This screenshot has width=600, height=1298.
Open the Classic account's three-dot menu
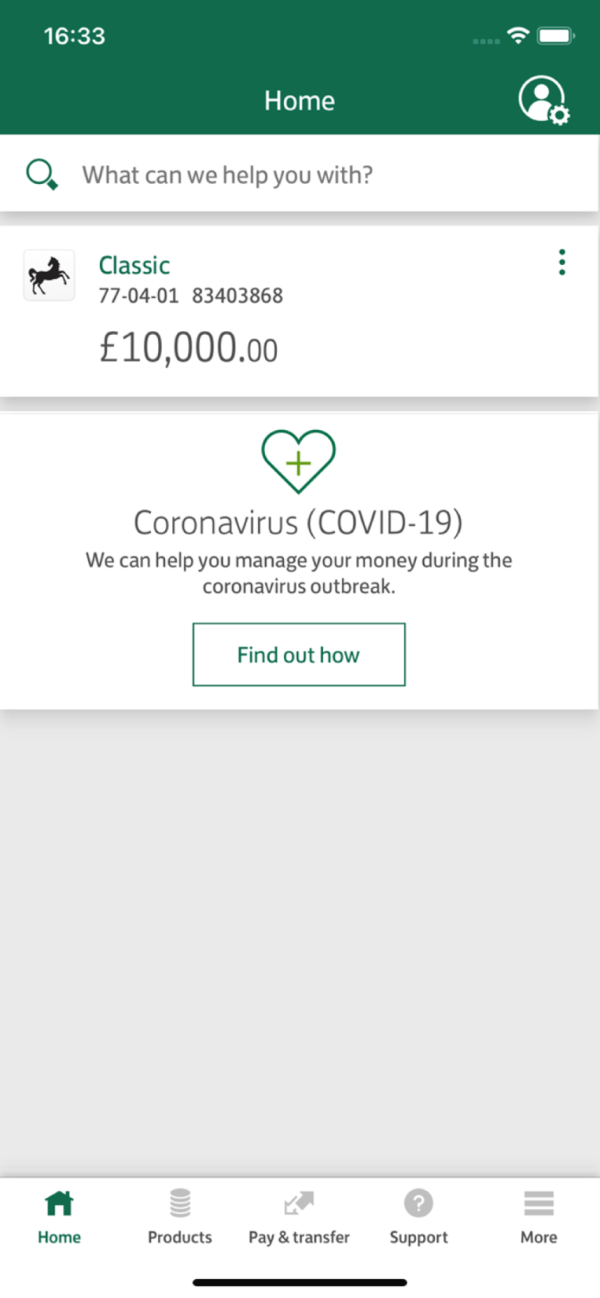point(562,262)
